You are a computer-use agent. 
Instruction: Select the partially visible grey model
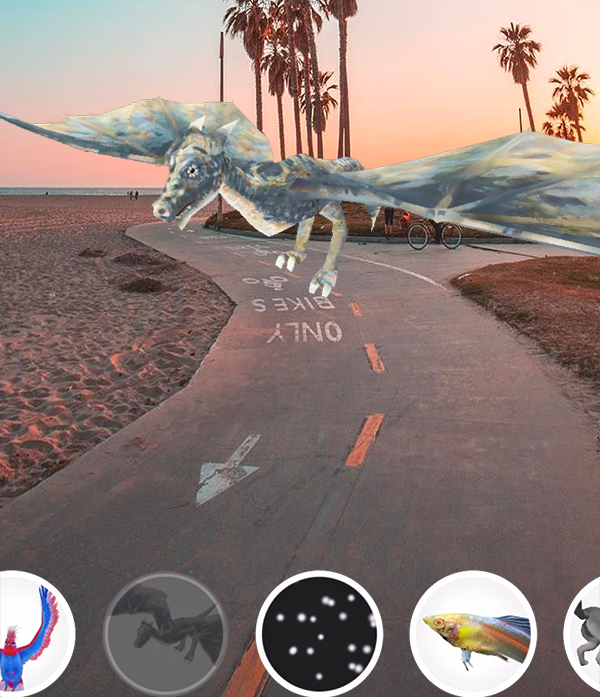pos(584,633)
